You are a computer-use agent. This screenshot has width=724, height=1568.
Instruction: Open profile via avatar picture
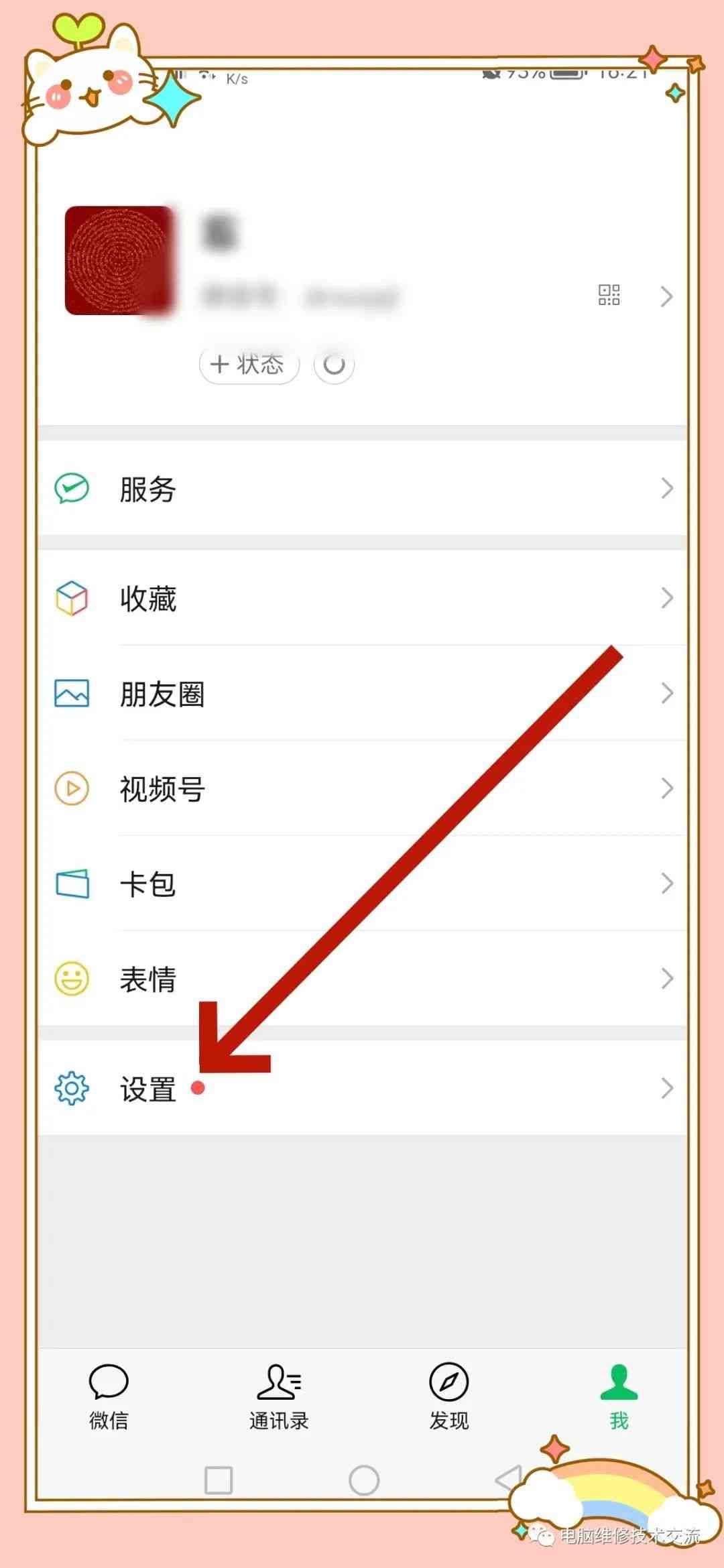(119, 260)
